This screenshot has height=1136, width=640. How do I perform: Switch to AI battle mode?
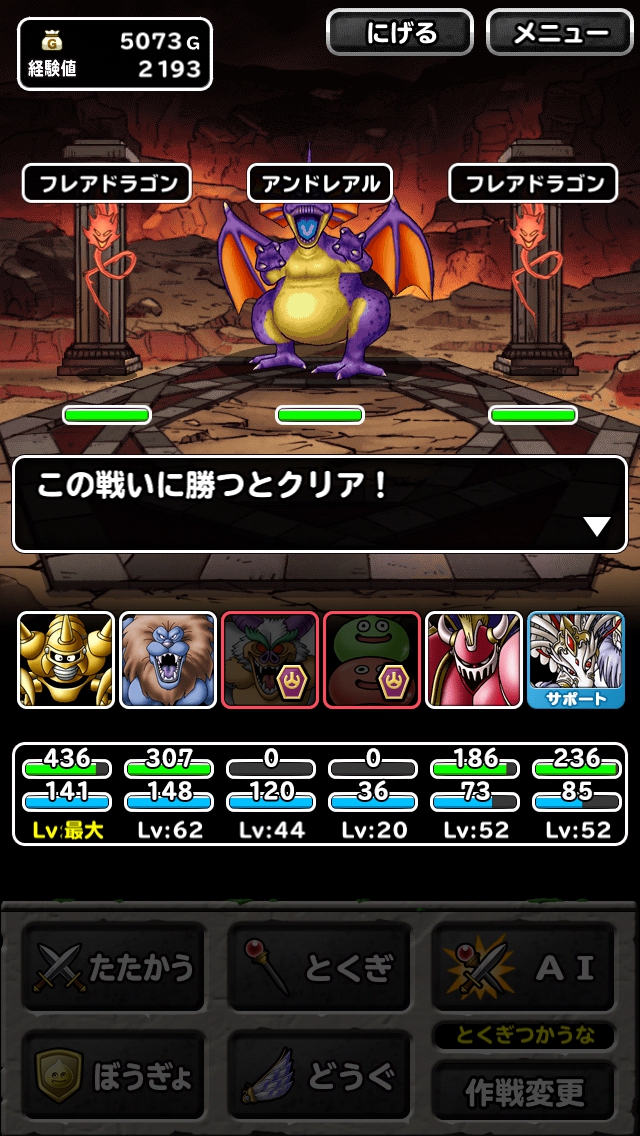(523, 966)
